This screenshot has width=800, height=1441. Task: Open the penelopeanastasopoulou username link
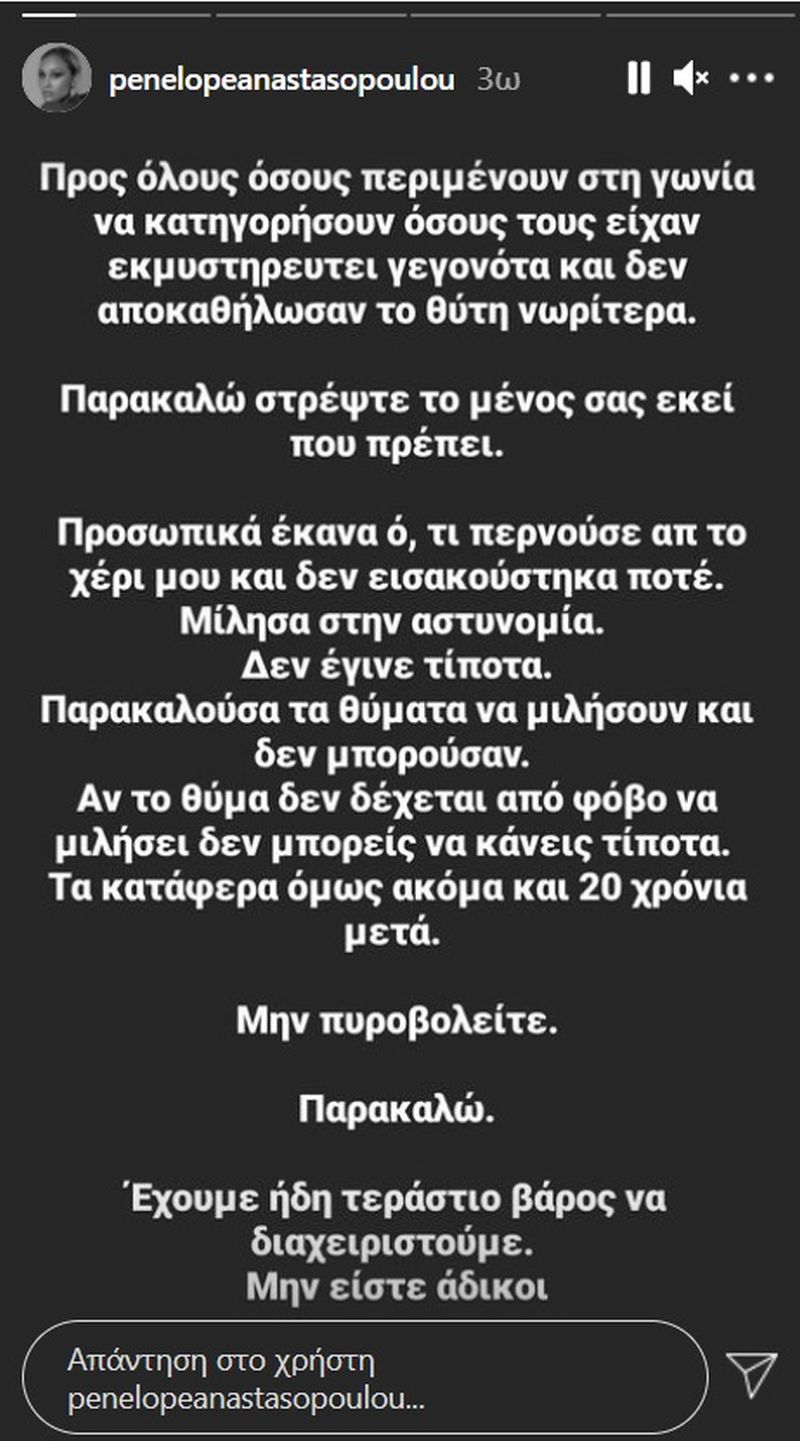pyautogui.click(x=282, y=80)
